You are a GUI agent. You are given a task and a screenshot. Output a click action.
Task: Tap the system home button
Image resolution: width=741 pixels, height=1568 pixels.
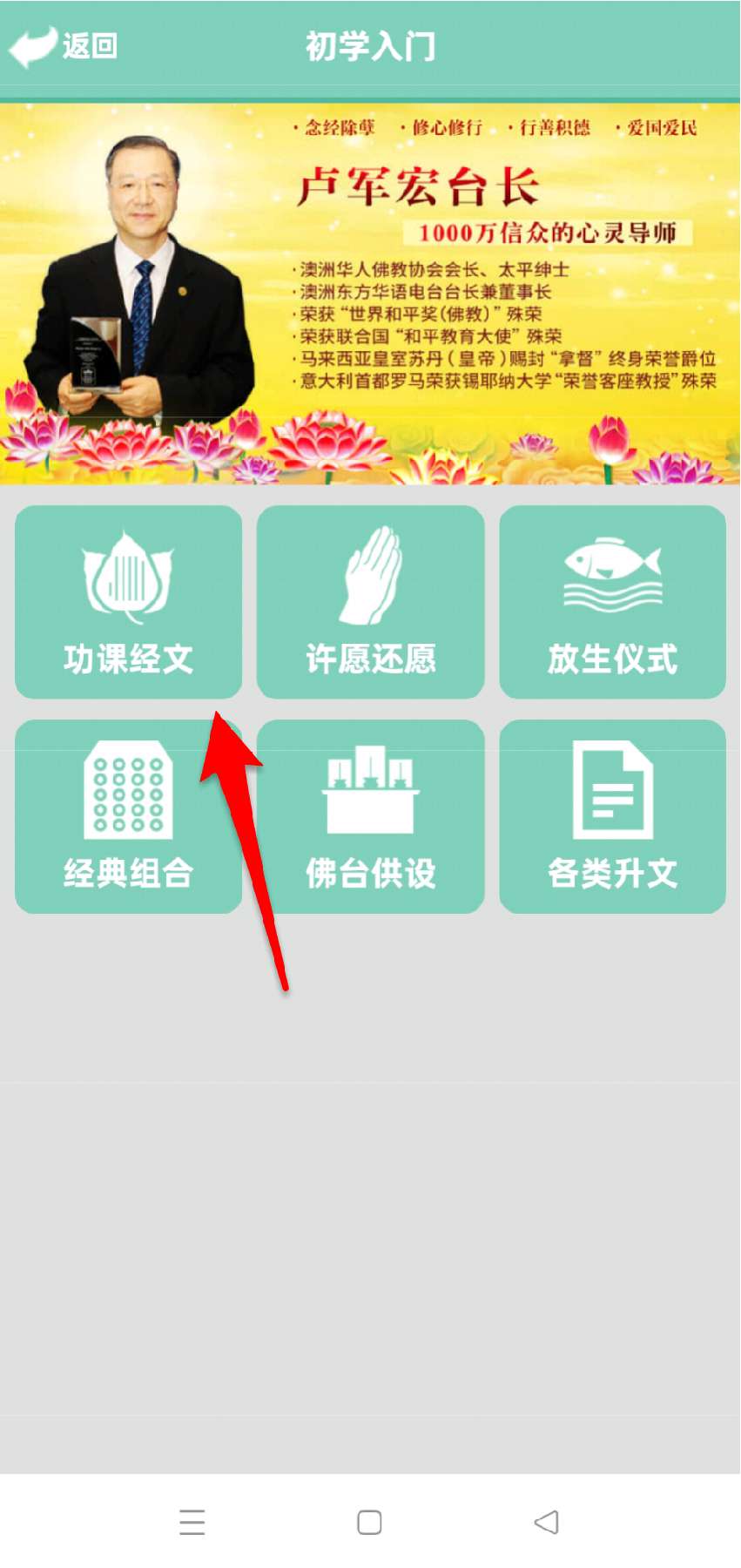[x=370, y=1522]
